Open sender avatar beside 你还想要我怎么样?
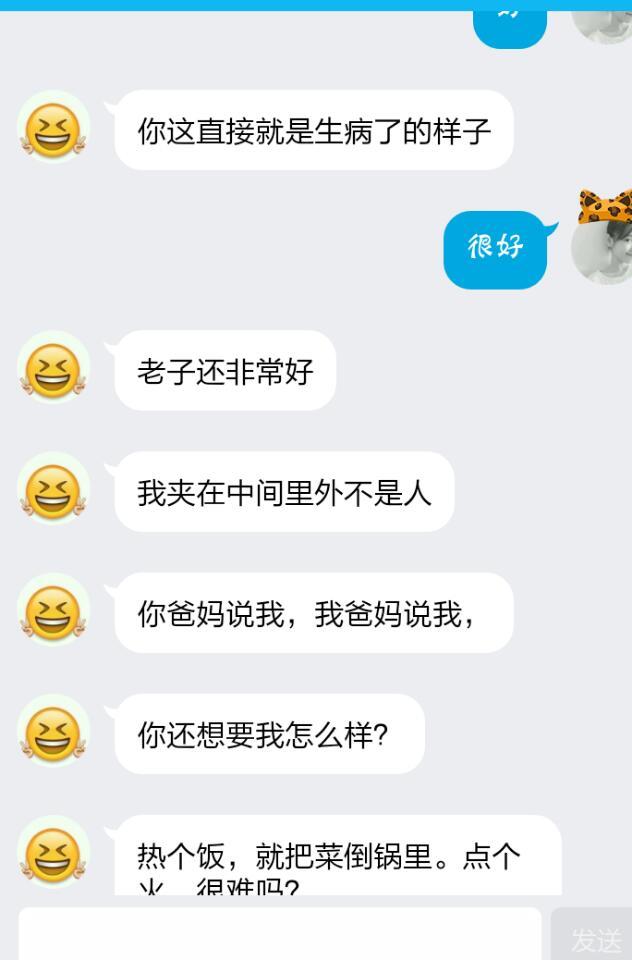The image size is (632, 960). coord(53,732)
